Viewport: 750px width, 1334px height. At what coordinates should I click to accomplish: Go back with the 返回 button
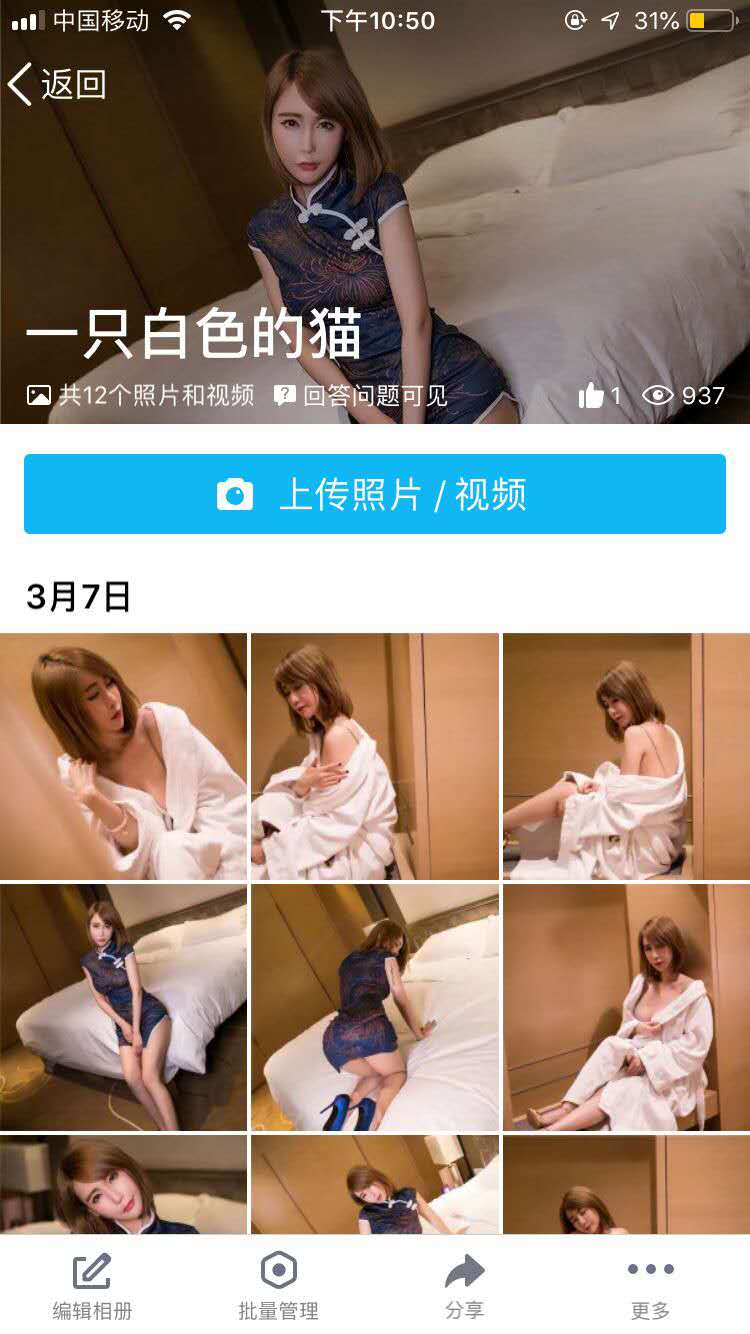[57, 84]
